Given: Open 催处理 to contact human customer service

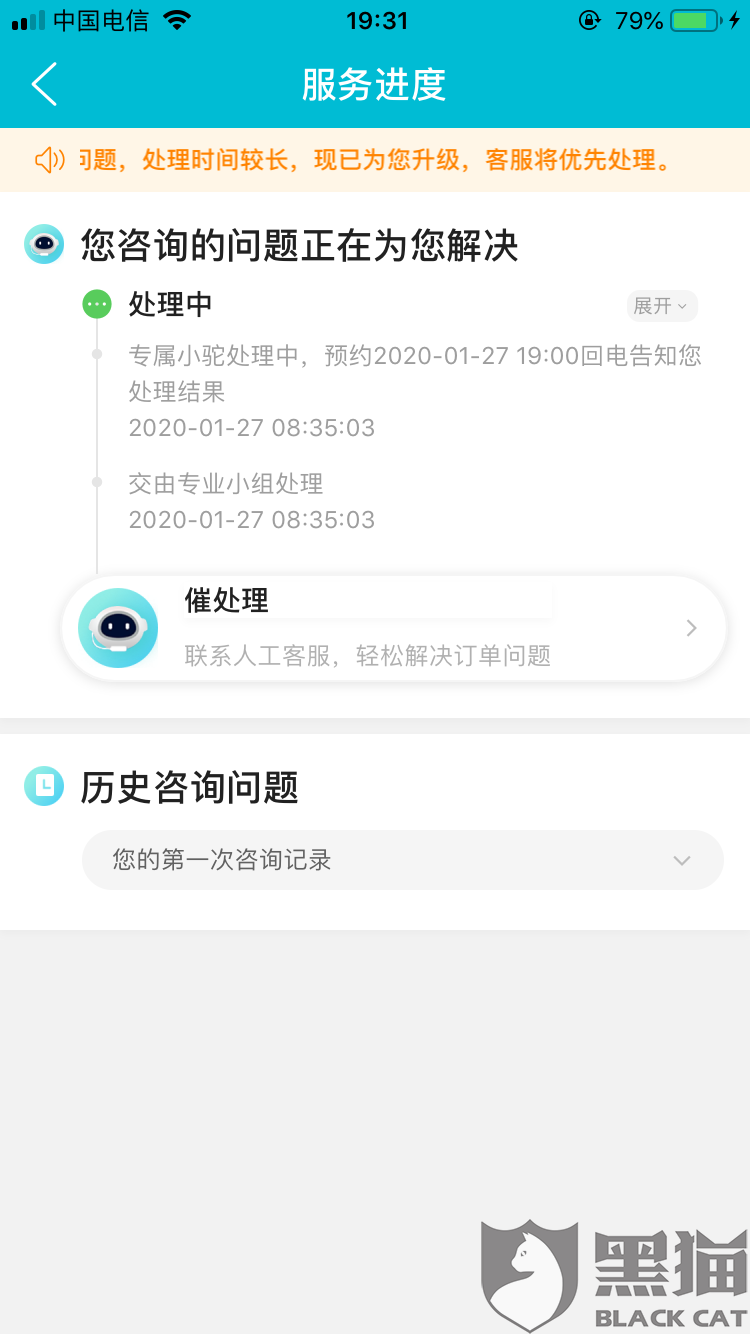Looking at the screenshot, I should (x=394, y=628).
